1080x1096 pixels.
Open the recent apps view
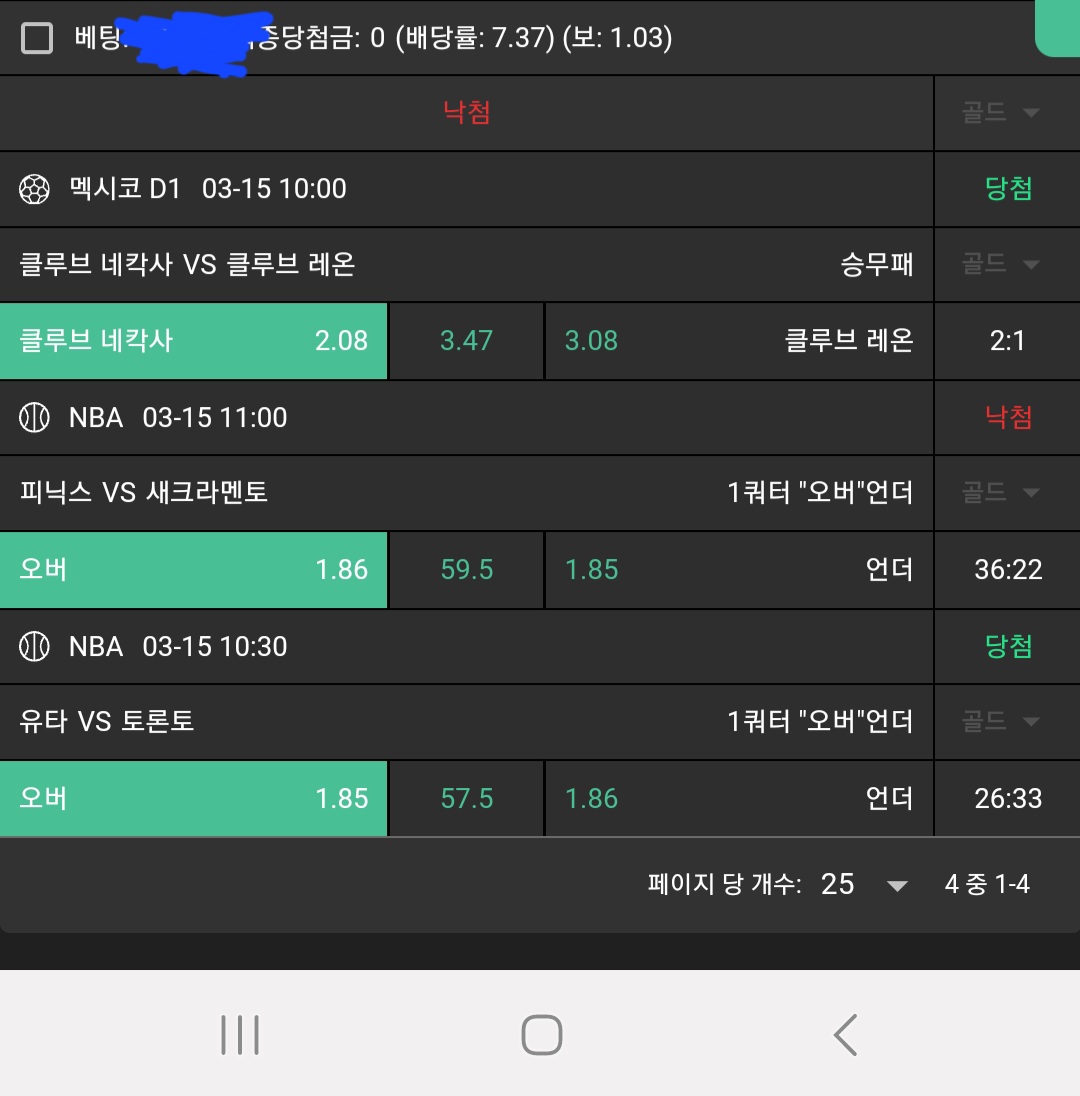[240, 1035]
